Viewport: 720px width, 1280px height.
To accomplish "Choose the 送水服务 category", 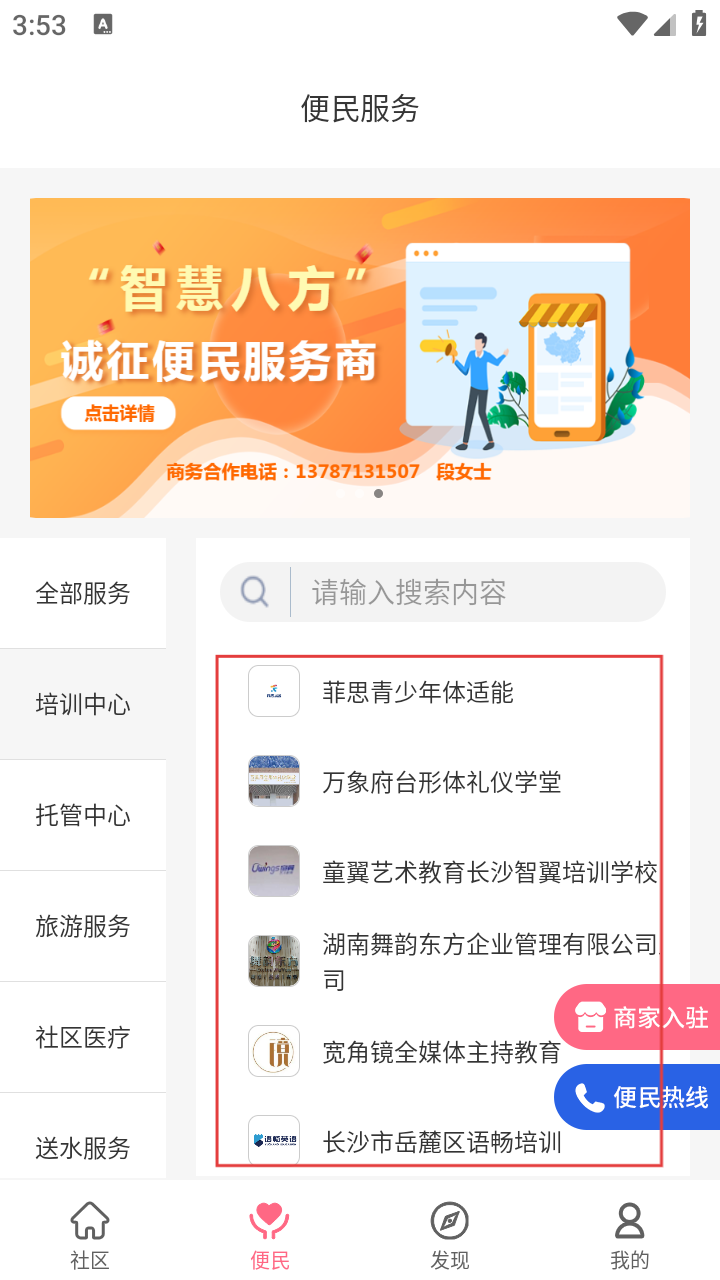I will (83, 1147).
